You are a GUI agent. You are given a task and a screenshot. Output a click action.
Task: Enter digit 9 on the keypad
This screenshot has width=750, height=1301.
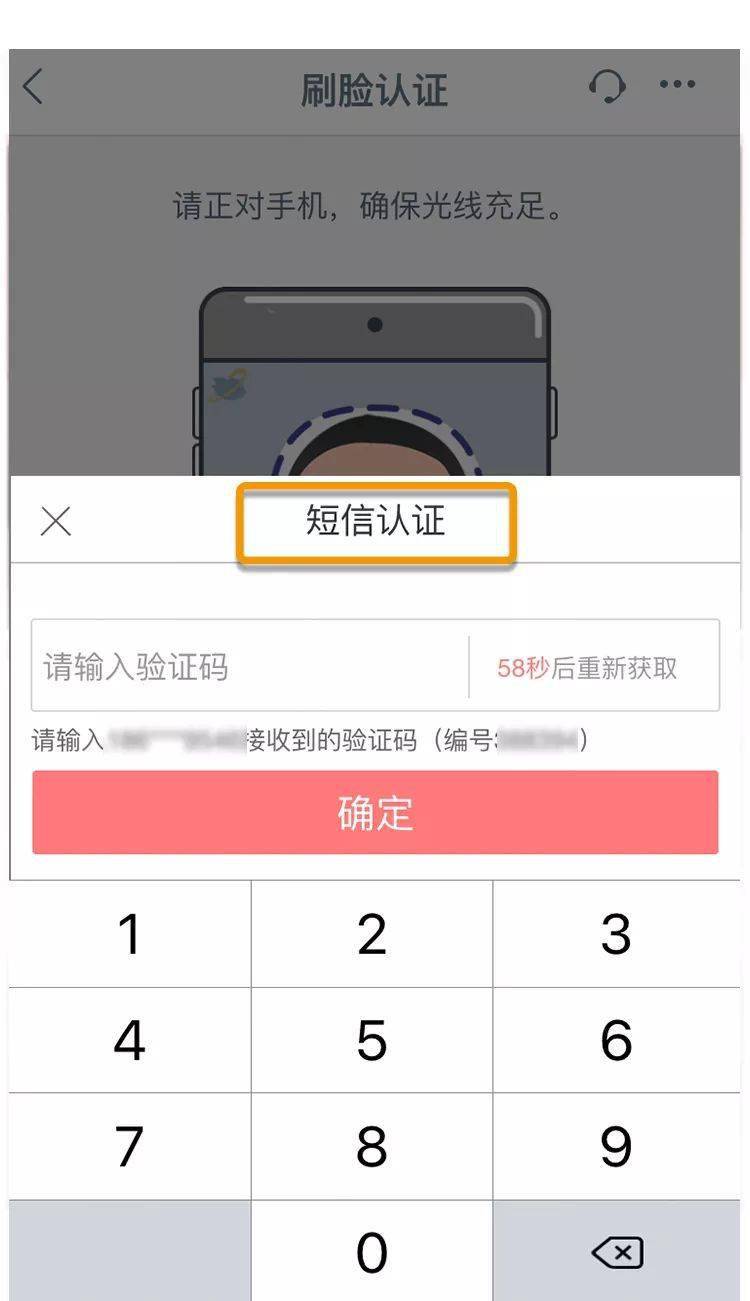616,1146
